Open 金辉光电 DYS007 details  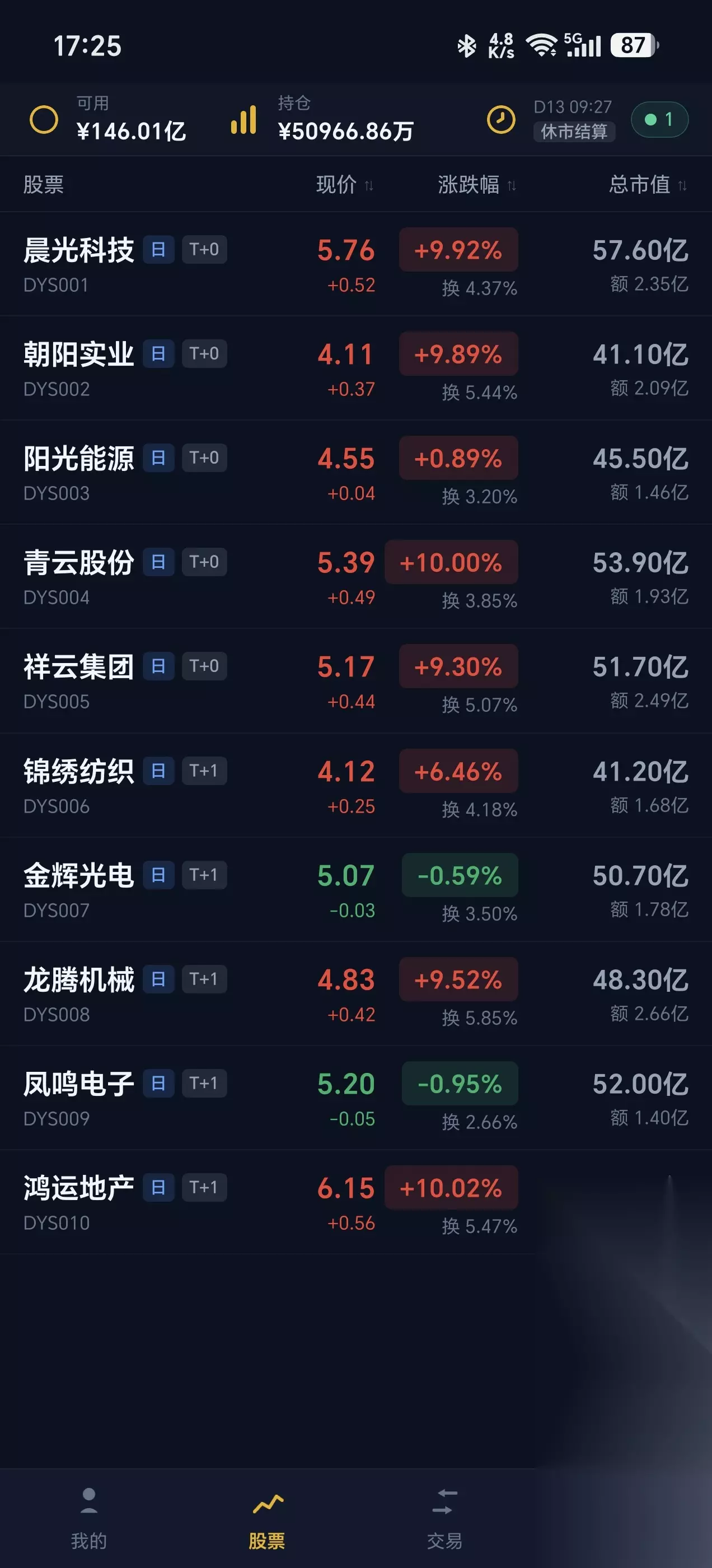[x=356, y=889]
